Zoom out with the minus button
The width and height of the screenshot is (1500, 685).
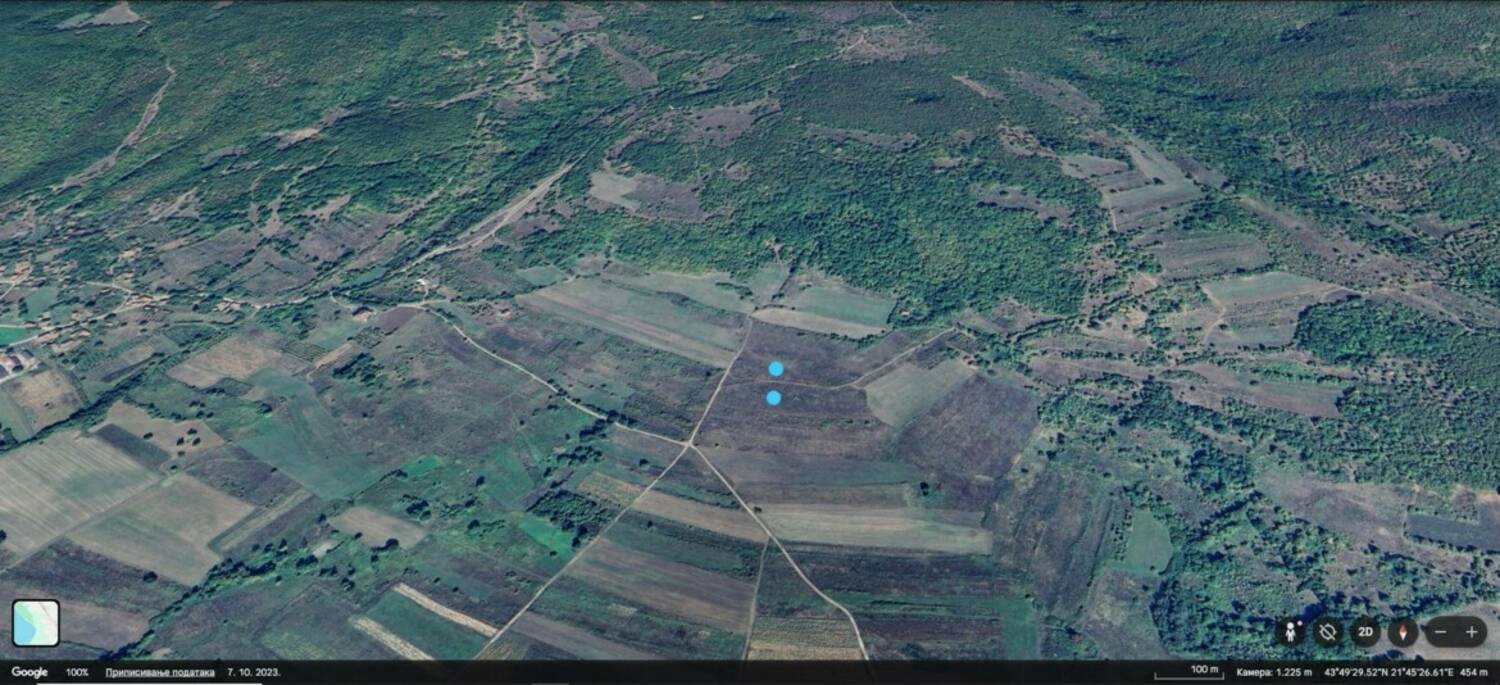click(1440, 632)
